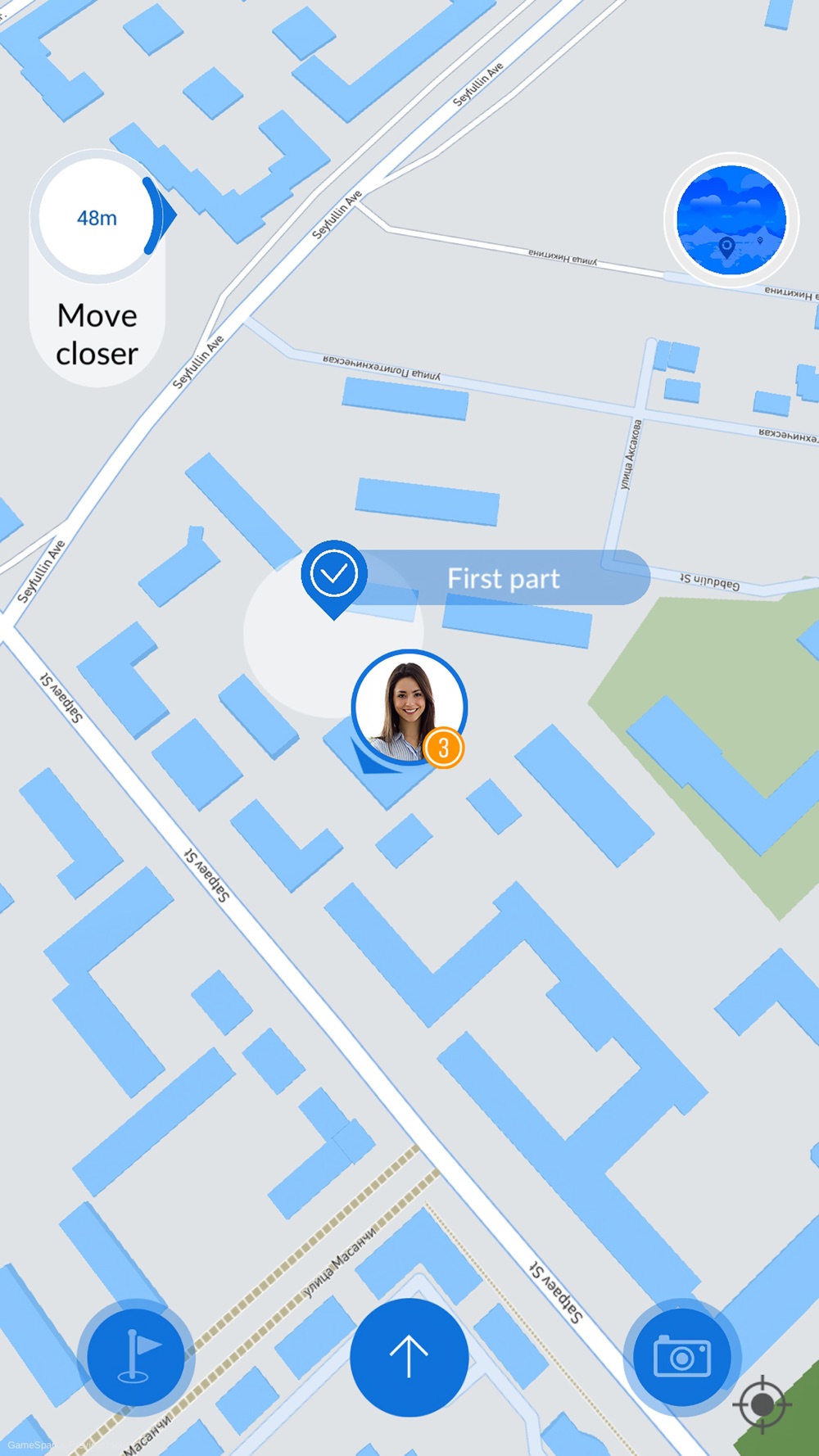Open the round map view button
Viewport: 819px width, 1456px height.
(731, 219)
